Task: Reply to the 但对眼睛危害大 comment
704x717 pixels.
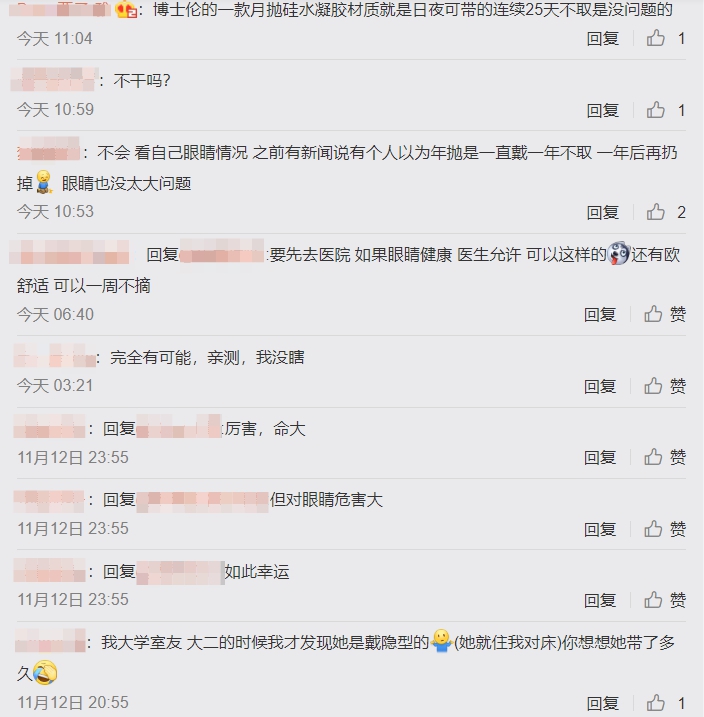Action: coord(600,529)
